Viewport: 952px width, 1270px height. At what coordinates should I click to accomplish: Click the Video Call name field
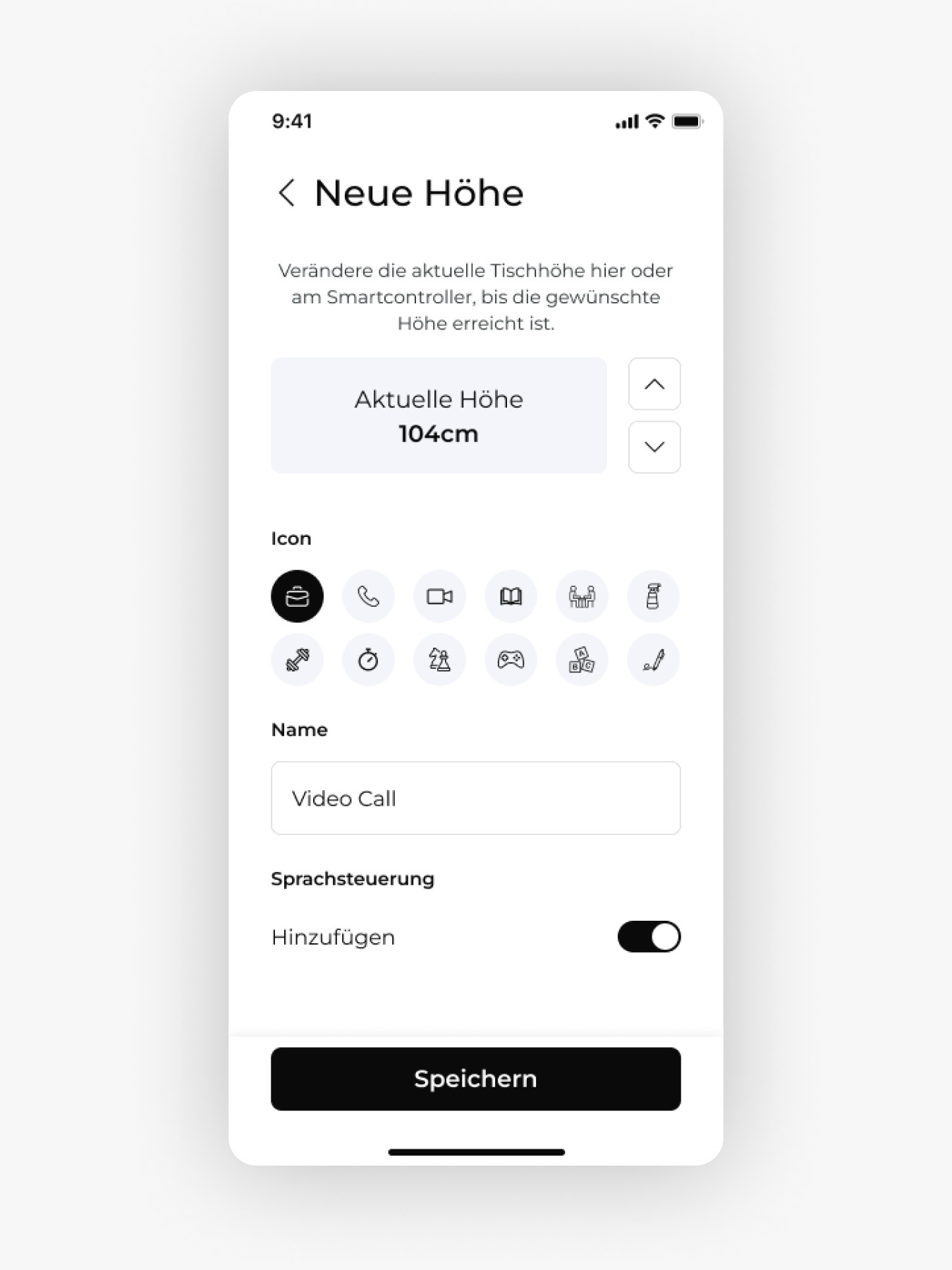coord(475,797)
